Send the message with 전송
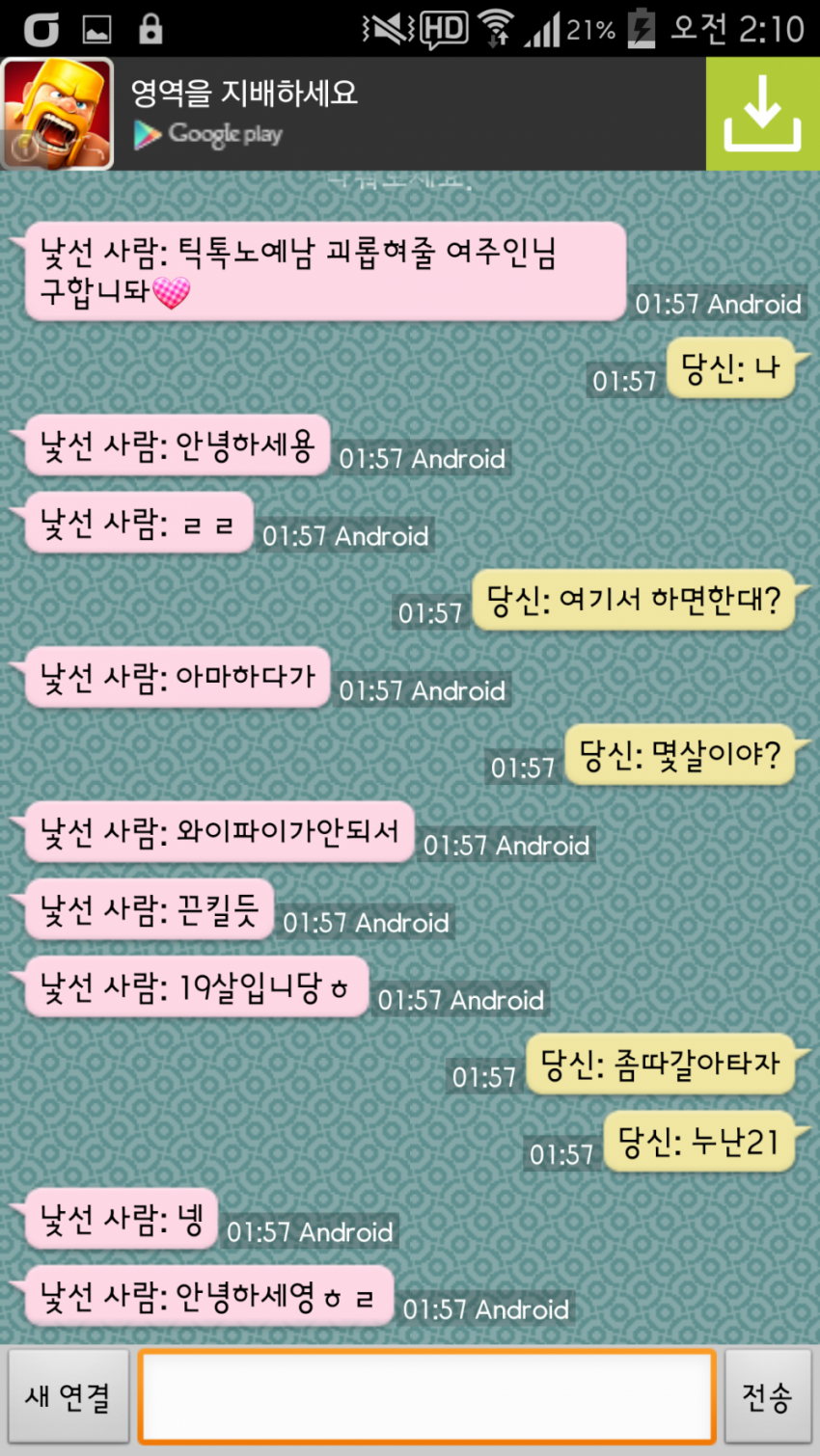 pyautogui.click(x=767, y=1396)
